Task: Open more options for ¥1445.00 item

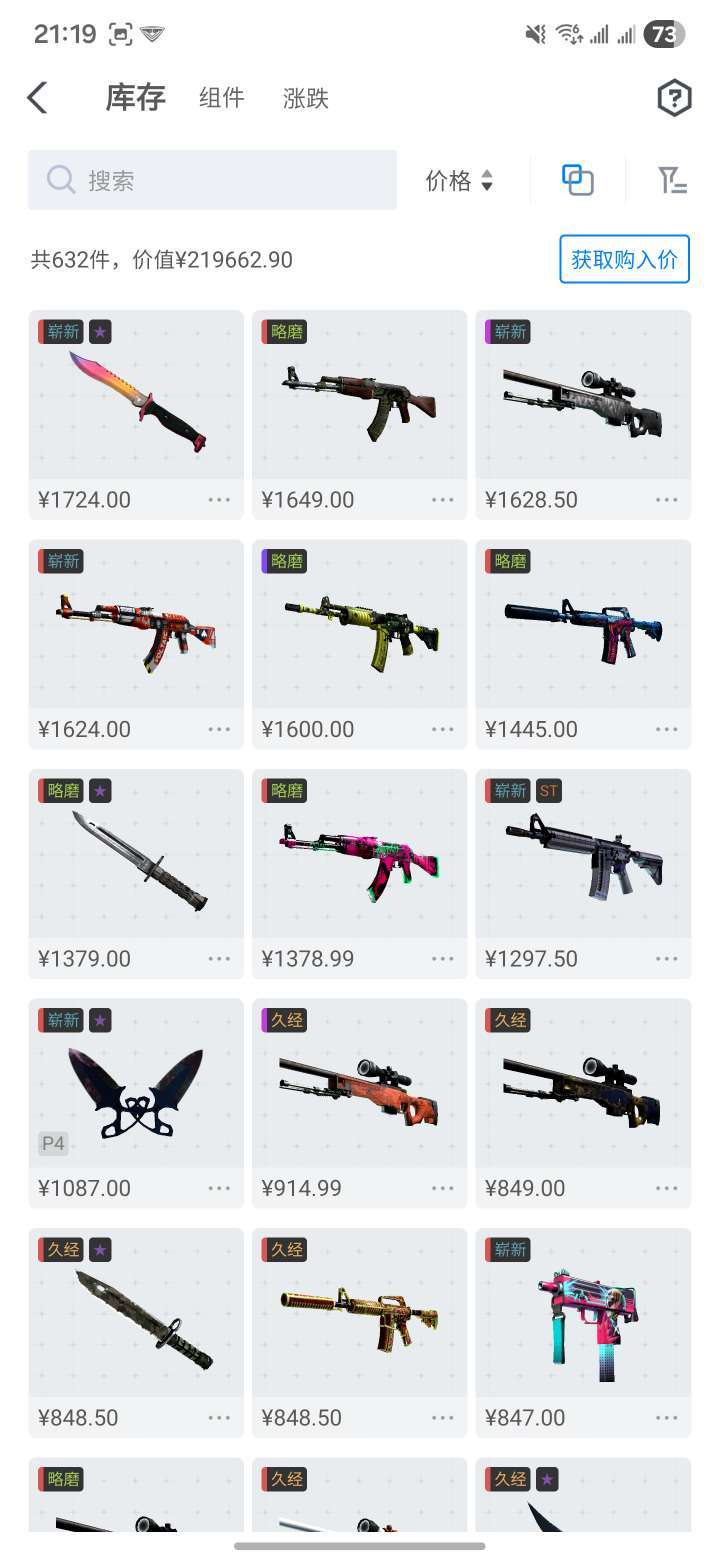Action: coord(667,729)
